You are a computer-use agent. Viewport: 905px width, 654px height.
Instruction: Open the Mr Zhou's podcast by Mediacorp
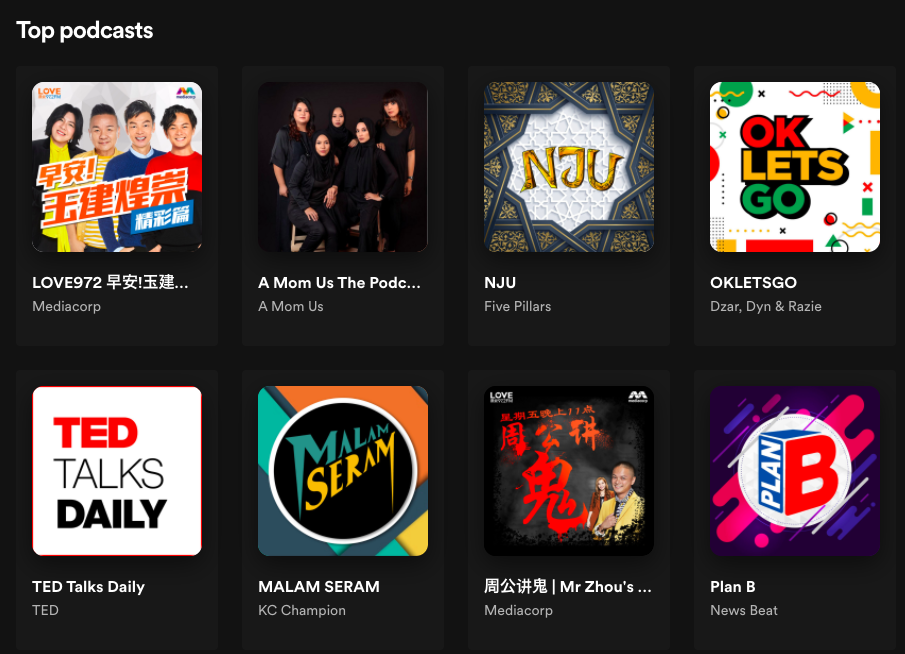click(x=569, y=471)
